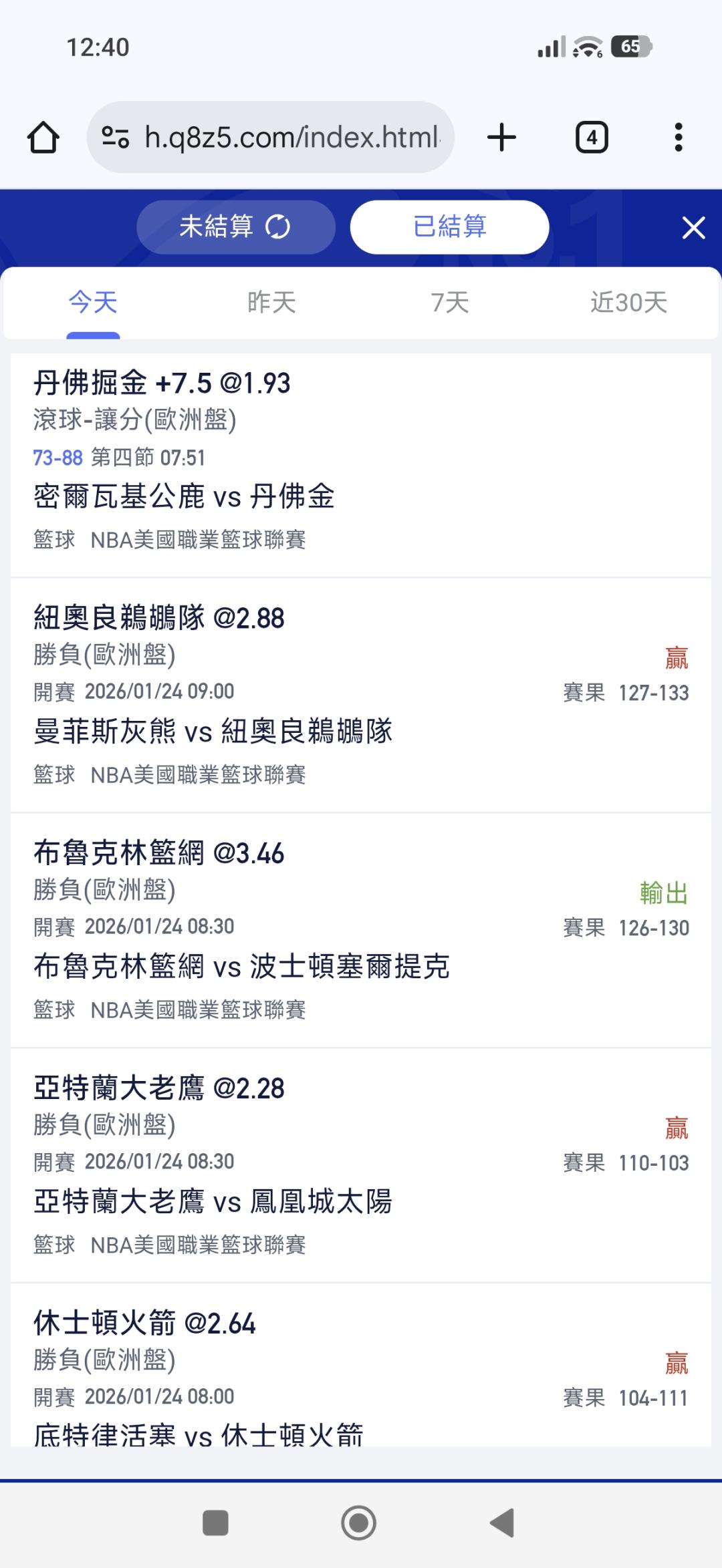Close the bet history panel

[693, 228]
